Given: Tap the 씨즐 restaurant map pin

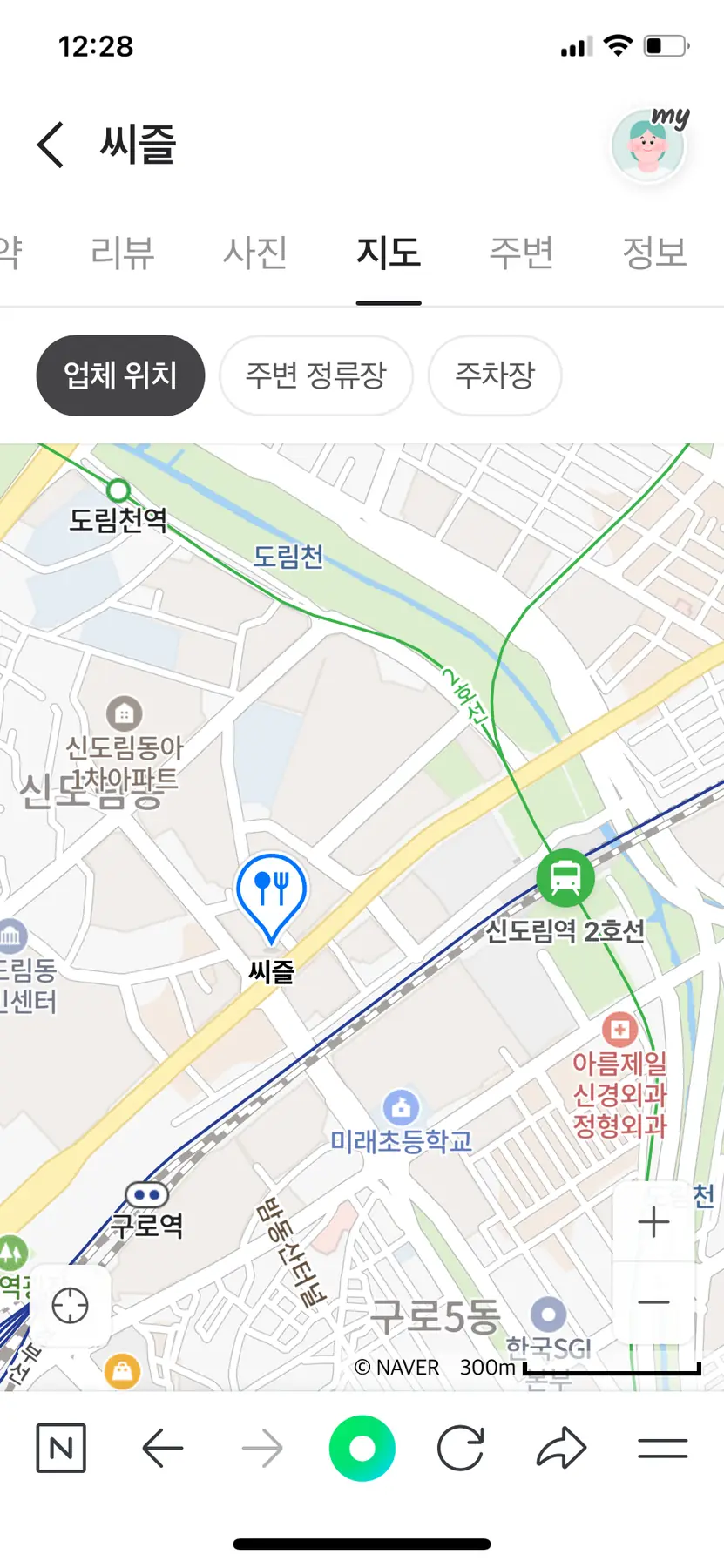Looking at the screenshot, I should [271, 893].
